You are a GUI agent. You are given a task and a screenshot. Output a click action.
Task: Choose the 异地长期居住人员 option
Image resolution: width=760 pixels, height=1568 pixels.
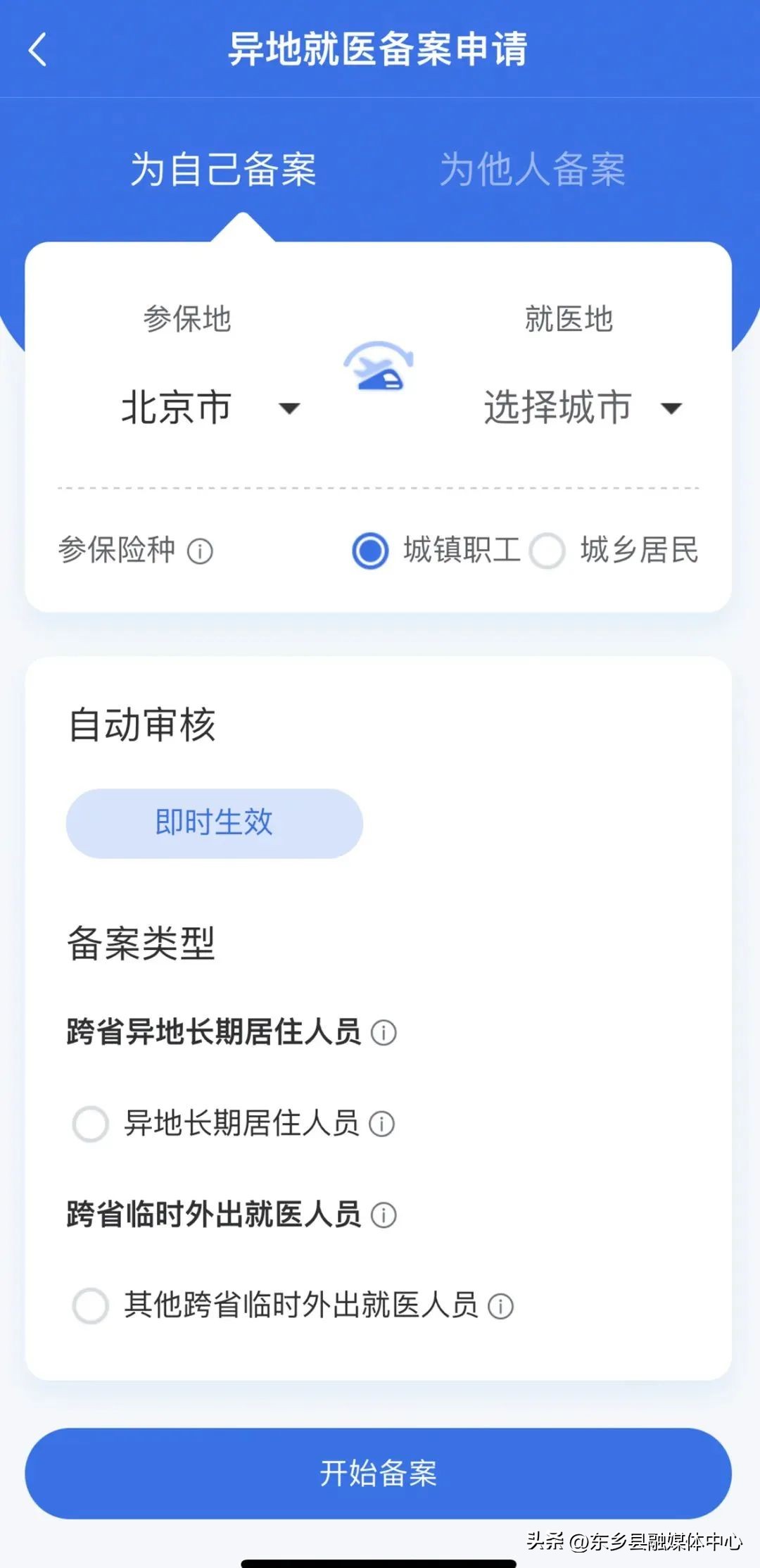(x=89, y=1124)
